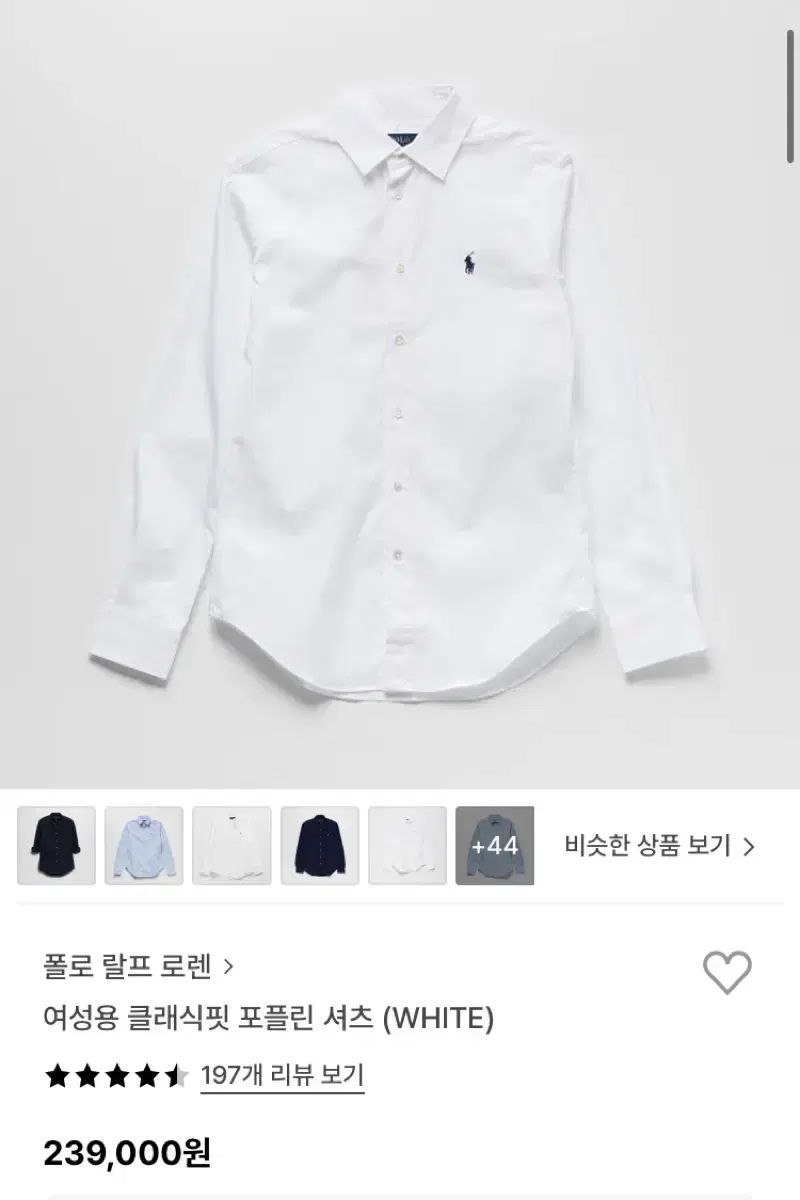Open the Polo Ralph Lauren brand page
Image resolution: width=800 pixels, height=1200 pixels.
tap(139, 966)
